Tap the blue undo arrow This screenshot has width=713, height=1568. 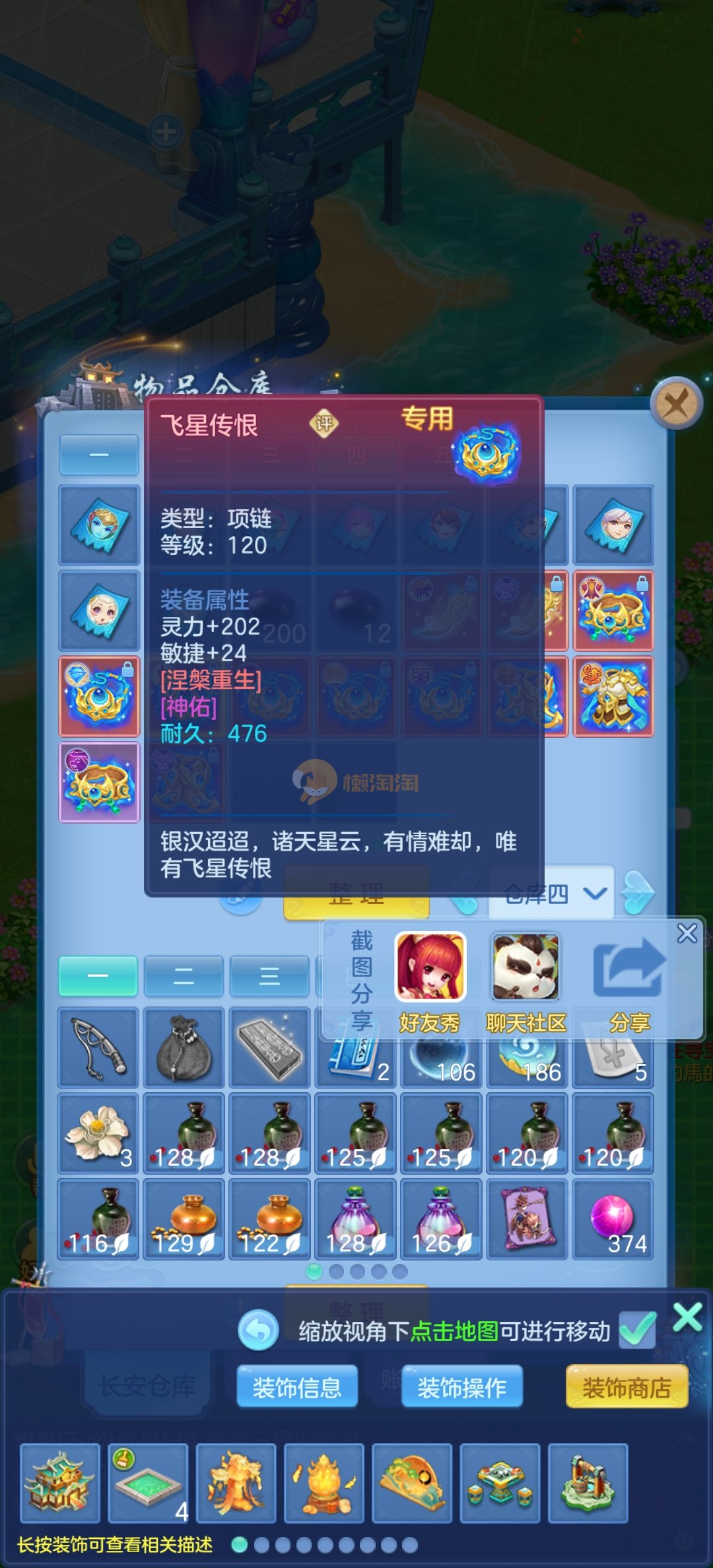258,1330
